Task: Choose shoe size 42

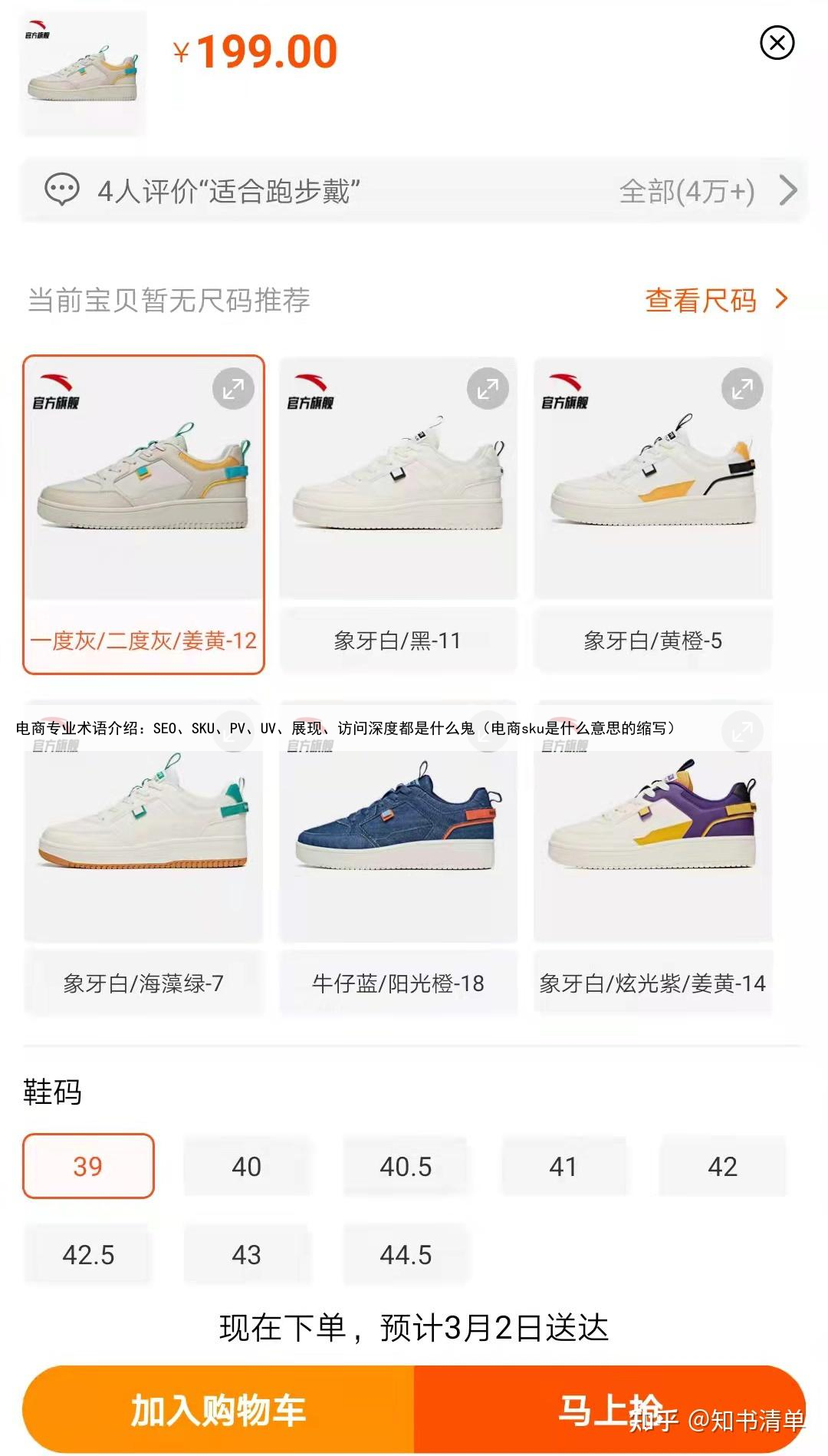Action: [722, 1167]
